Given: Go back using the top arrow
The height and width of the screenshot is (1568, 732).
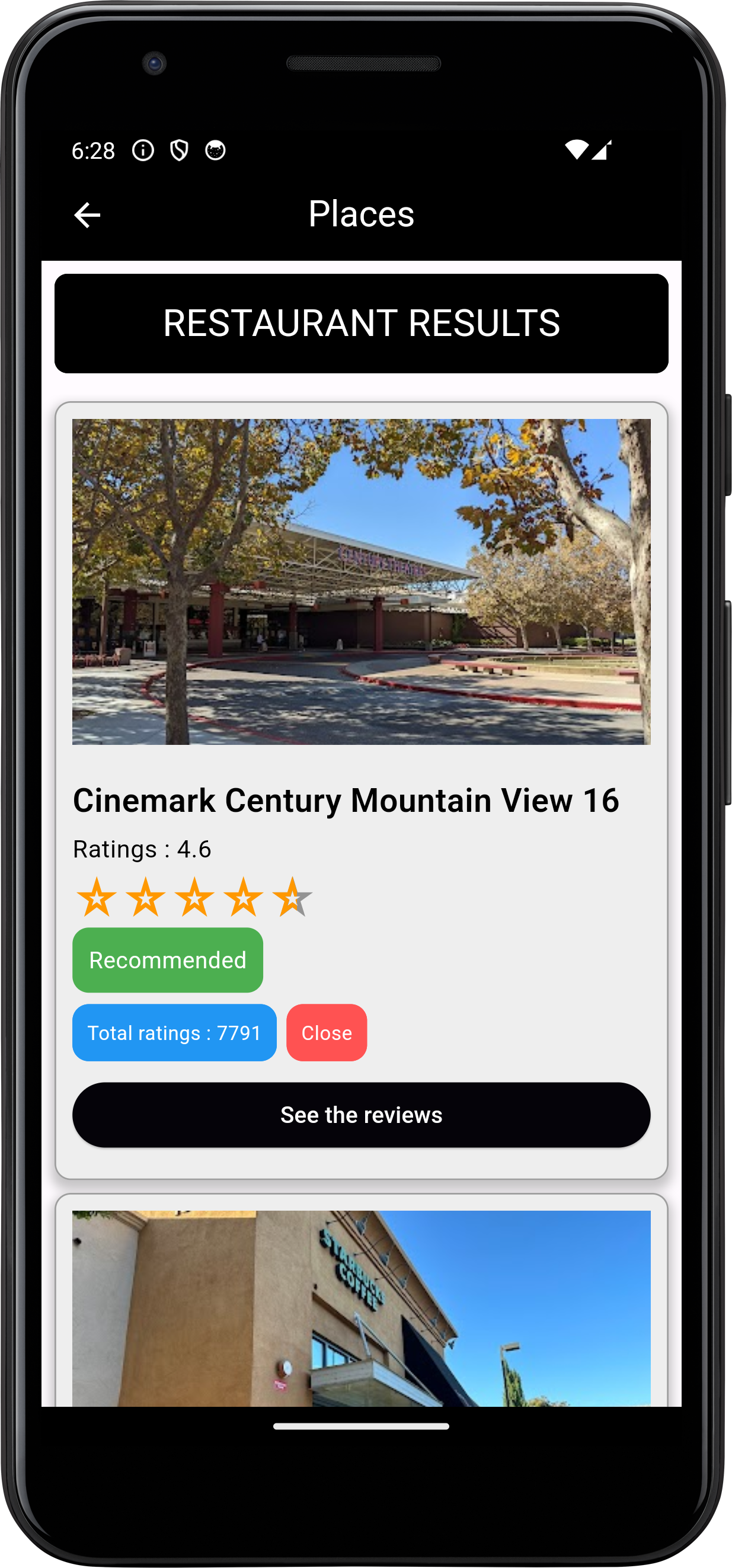Looking at the screenshot, I should [x=87, y=215].
